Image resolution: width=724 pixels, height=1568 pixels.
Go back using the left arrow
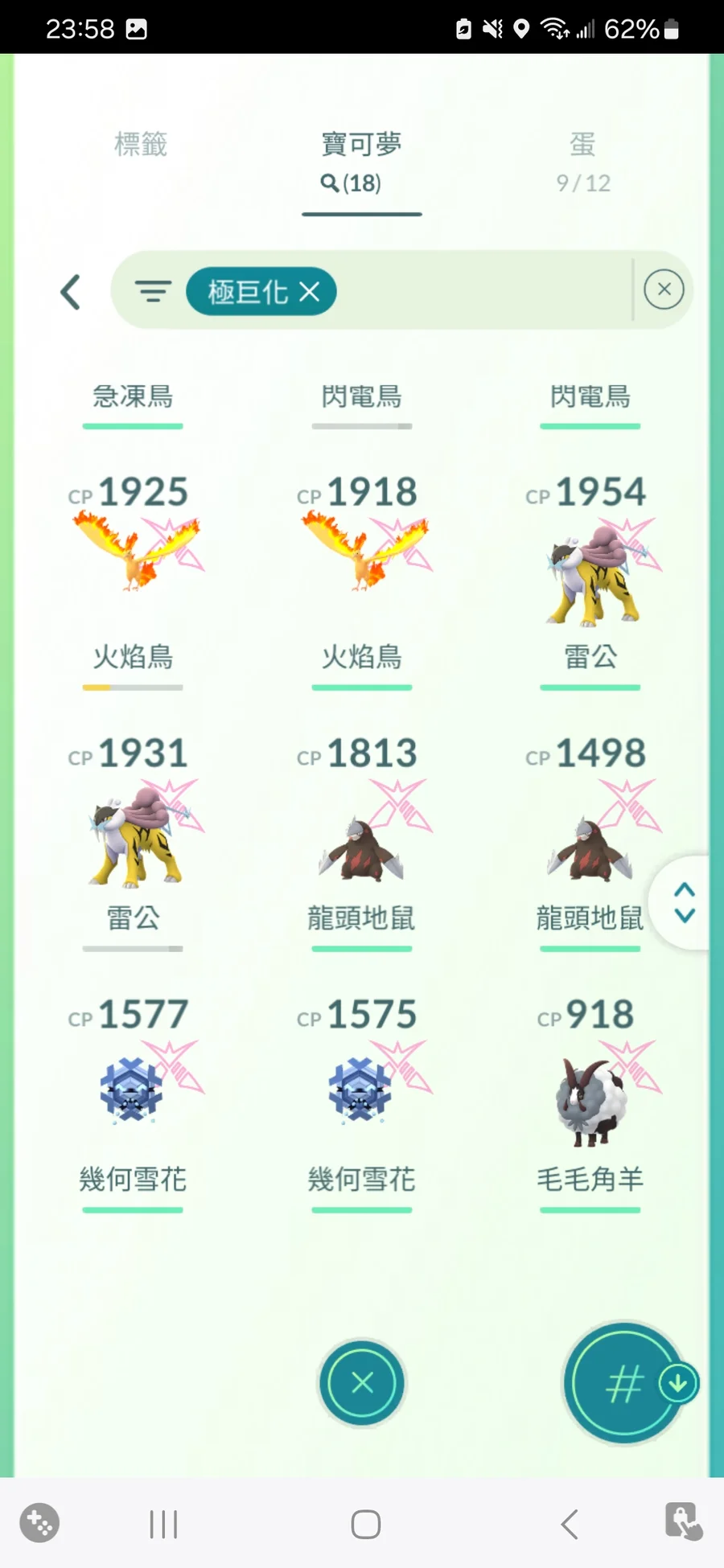click(71, 291)
